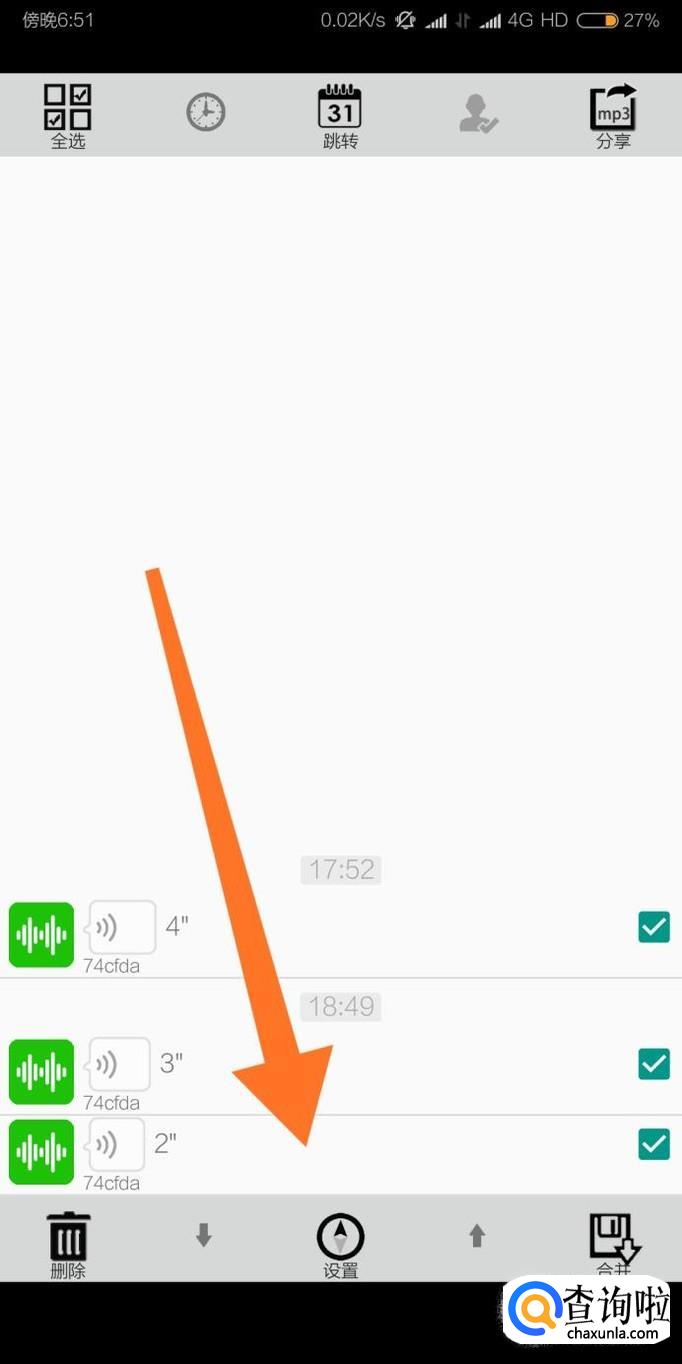Image resolution: width=682 pixels, height=1364 pixels.
Task: Uncheck the 4" voice message checkbox
Action: tap(654, 927)
